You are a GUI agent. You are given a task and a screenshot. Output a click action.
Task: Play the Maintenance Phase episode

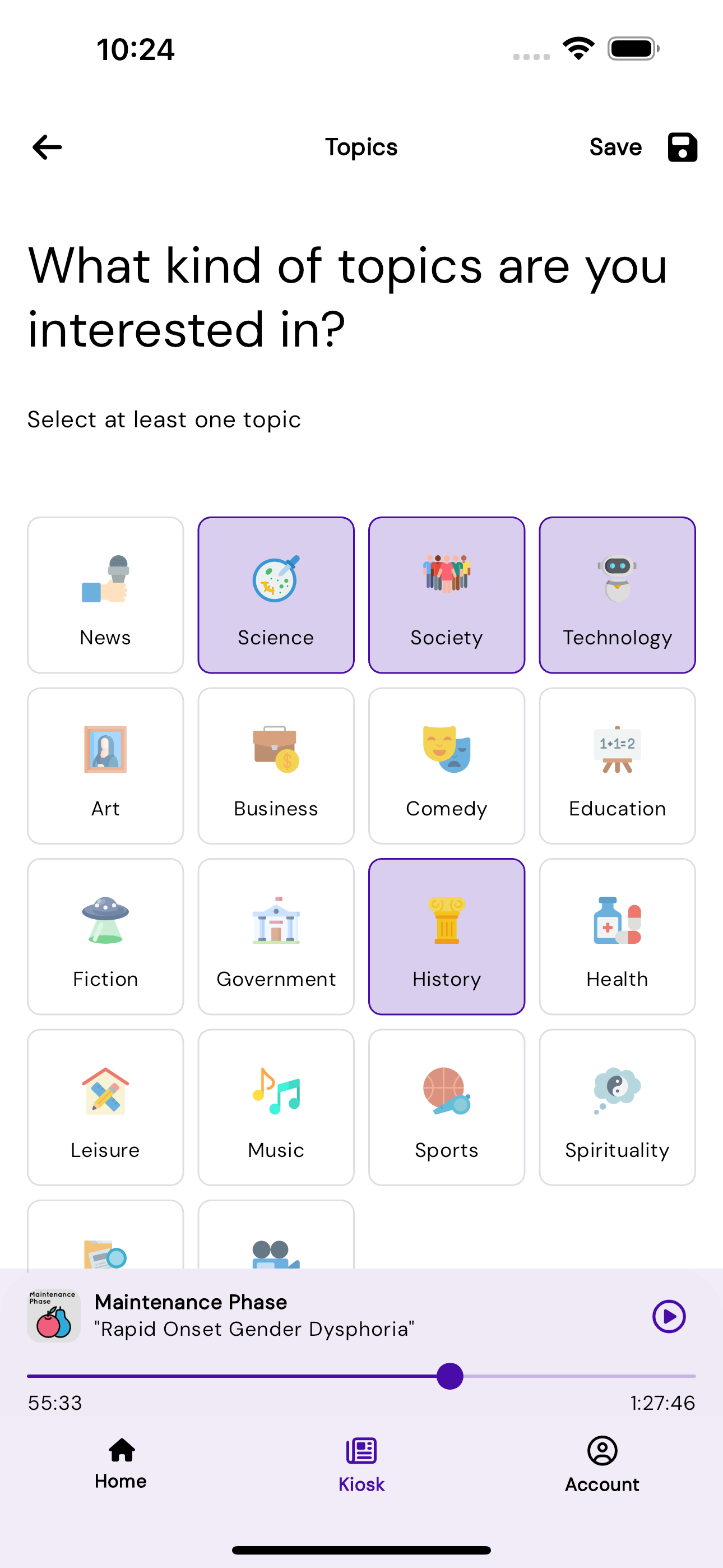click(668, 1317)
